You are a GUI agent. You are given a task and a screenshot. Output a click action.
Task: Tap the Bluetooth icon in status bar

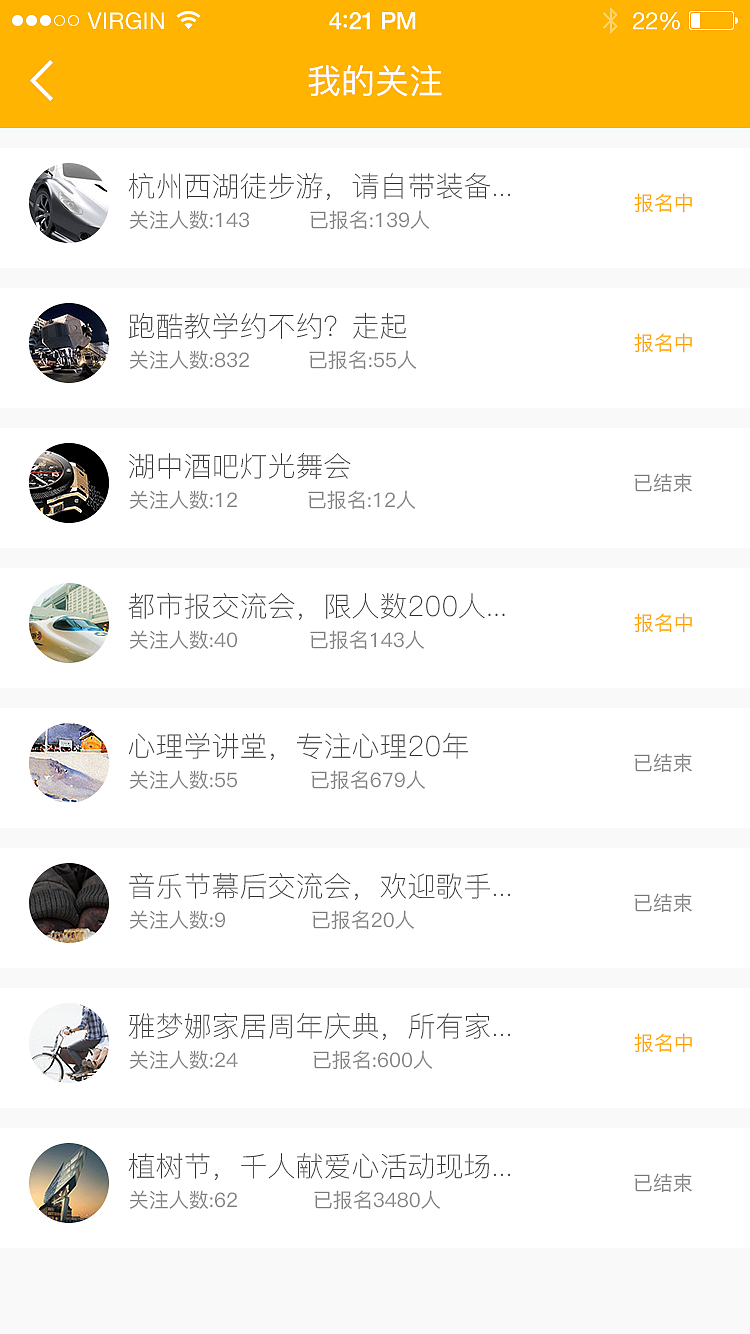[611, 18]
